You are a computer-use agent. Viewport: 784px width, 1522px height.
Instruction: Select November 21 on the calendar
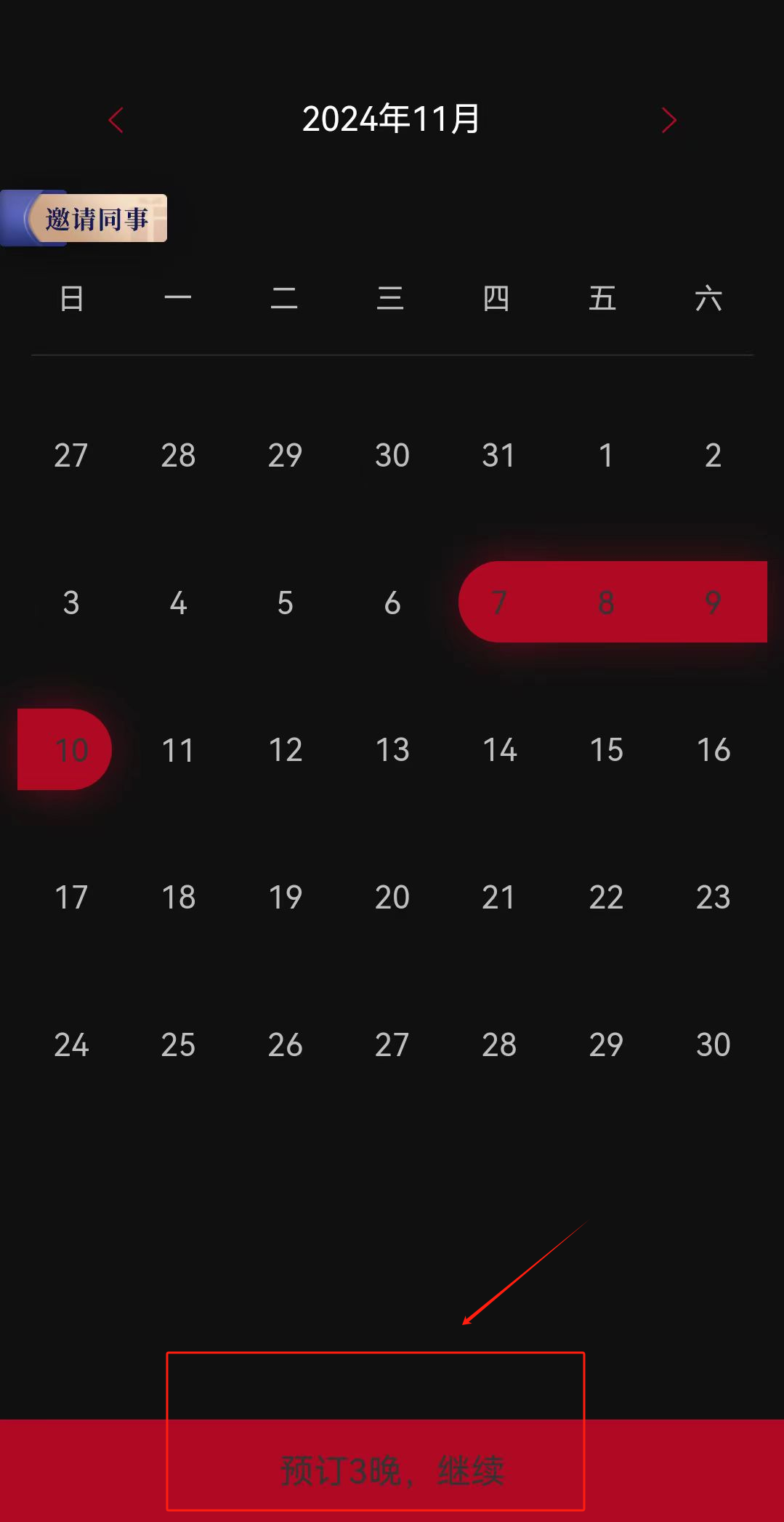tap(498, 898)
